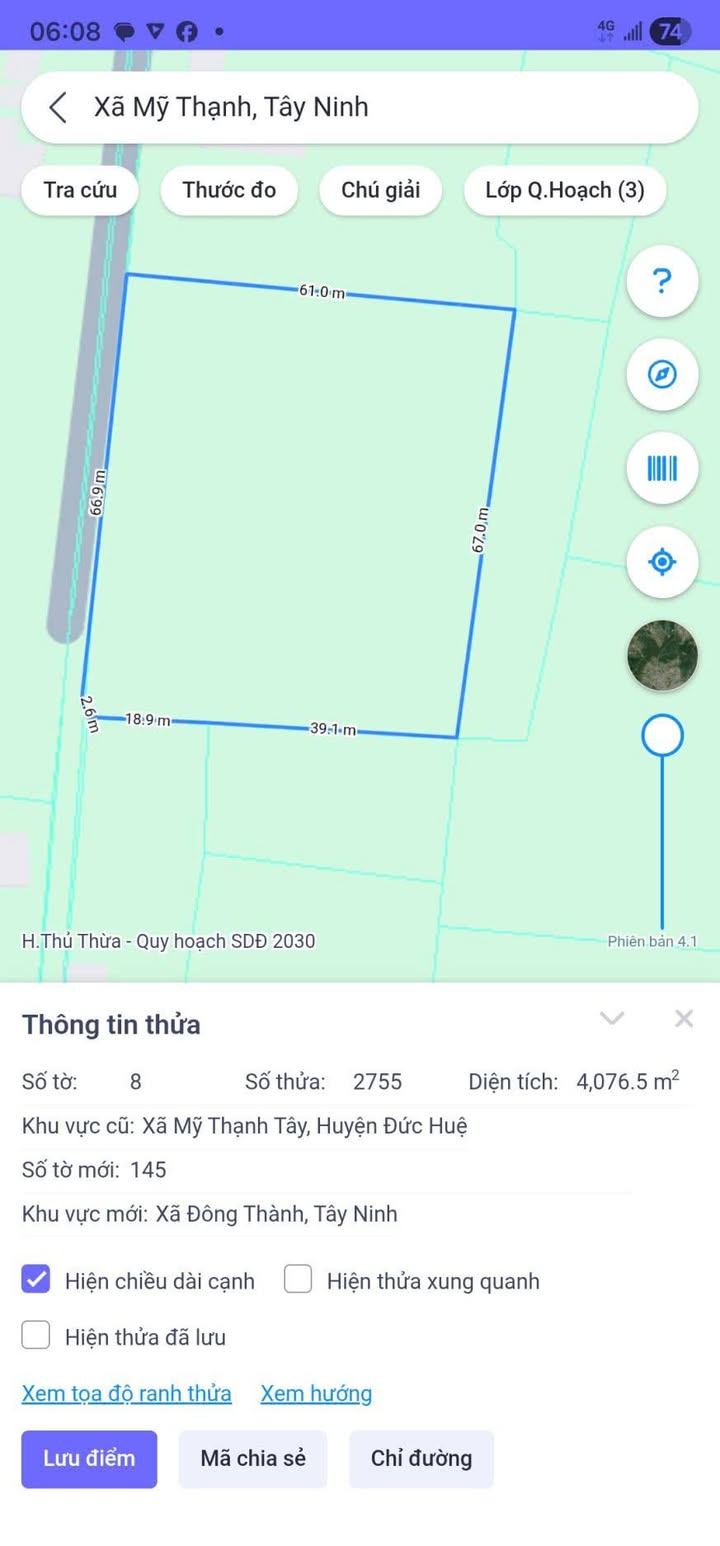Open the Xem hướng link
Image resolution: width=720 pixels, height=1546 pixels.
316,1393
